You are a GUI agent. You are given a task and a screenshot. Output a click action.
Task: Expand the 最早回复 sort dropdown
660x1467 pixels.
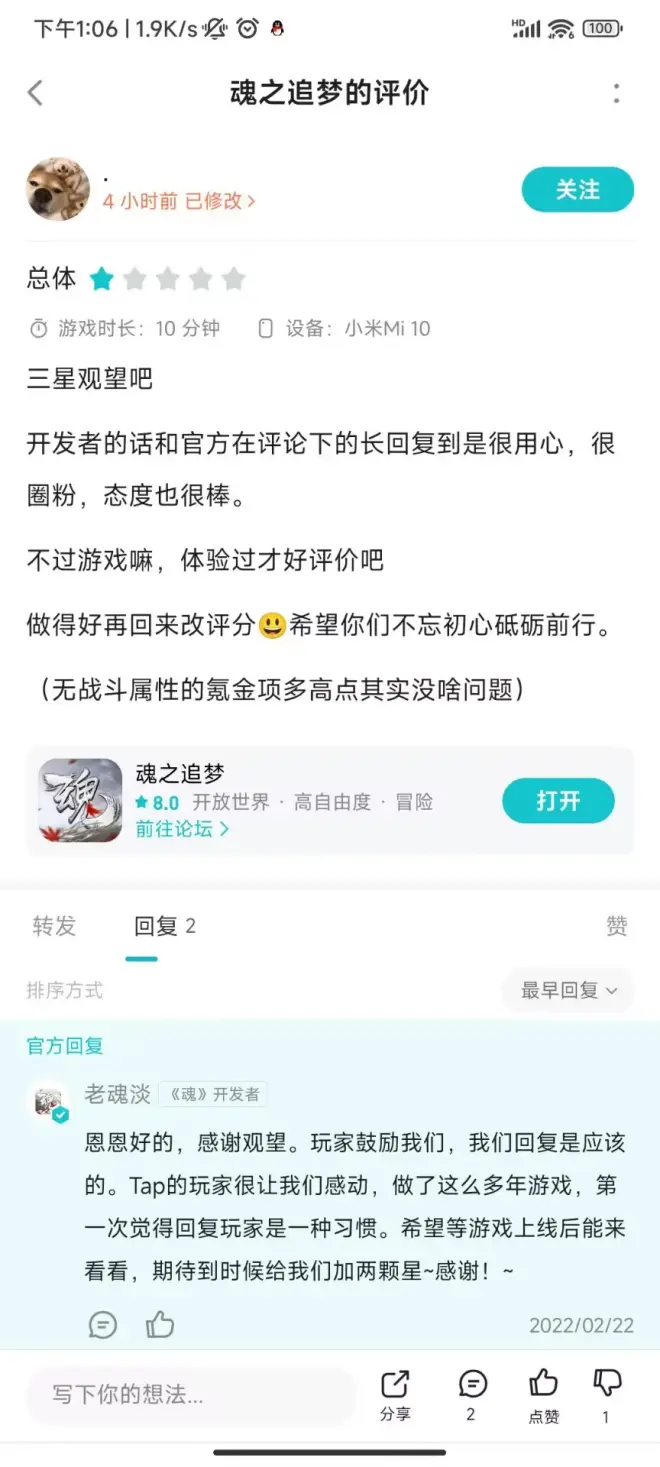click(568, 991)
